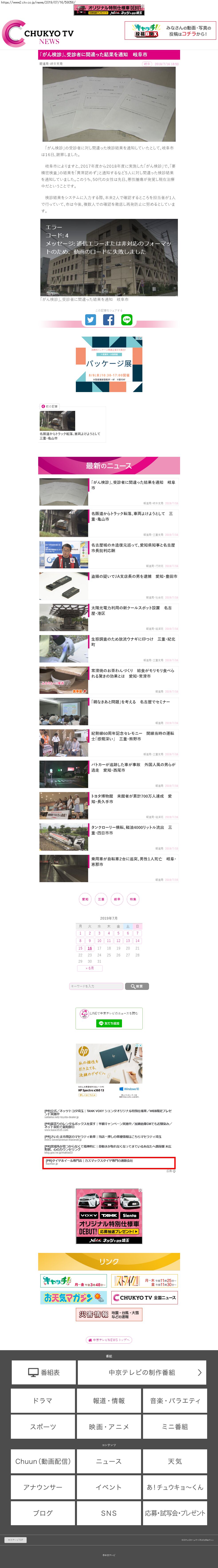Focus the keyword search input field
Image resolution: width=218 pixels, height=1568 pixels.
point(96,986)
